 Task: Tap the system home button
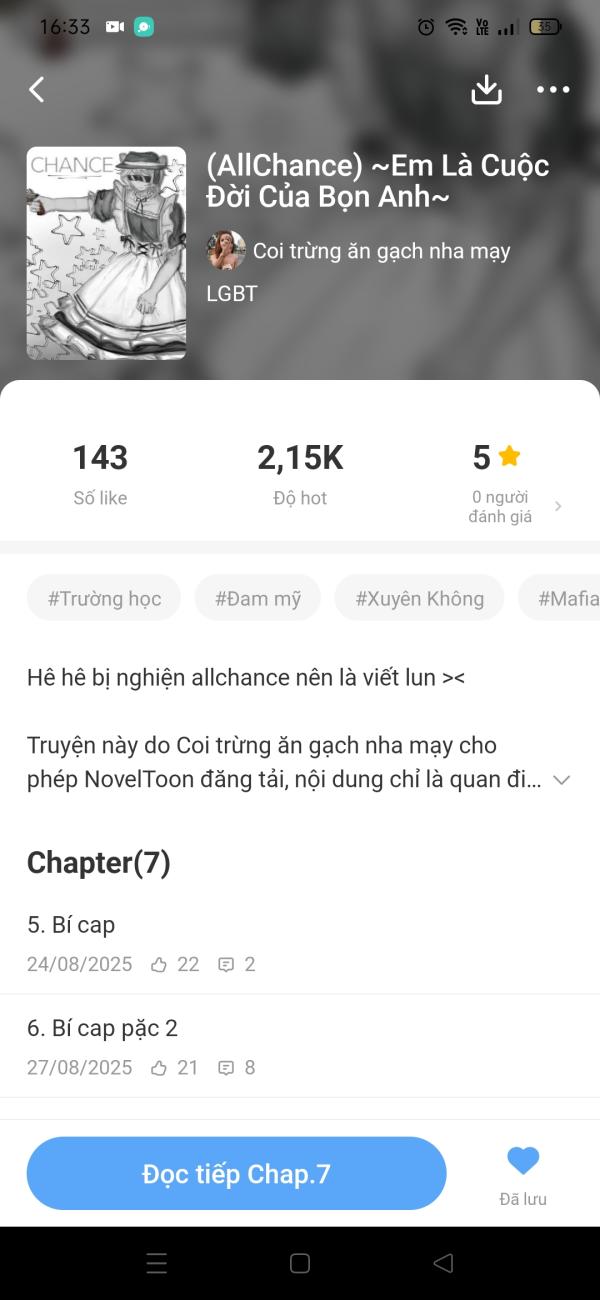point(300,1263)
